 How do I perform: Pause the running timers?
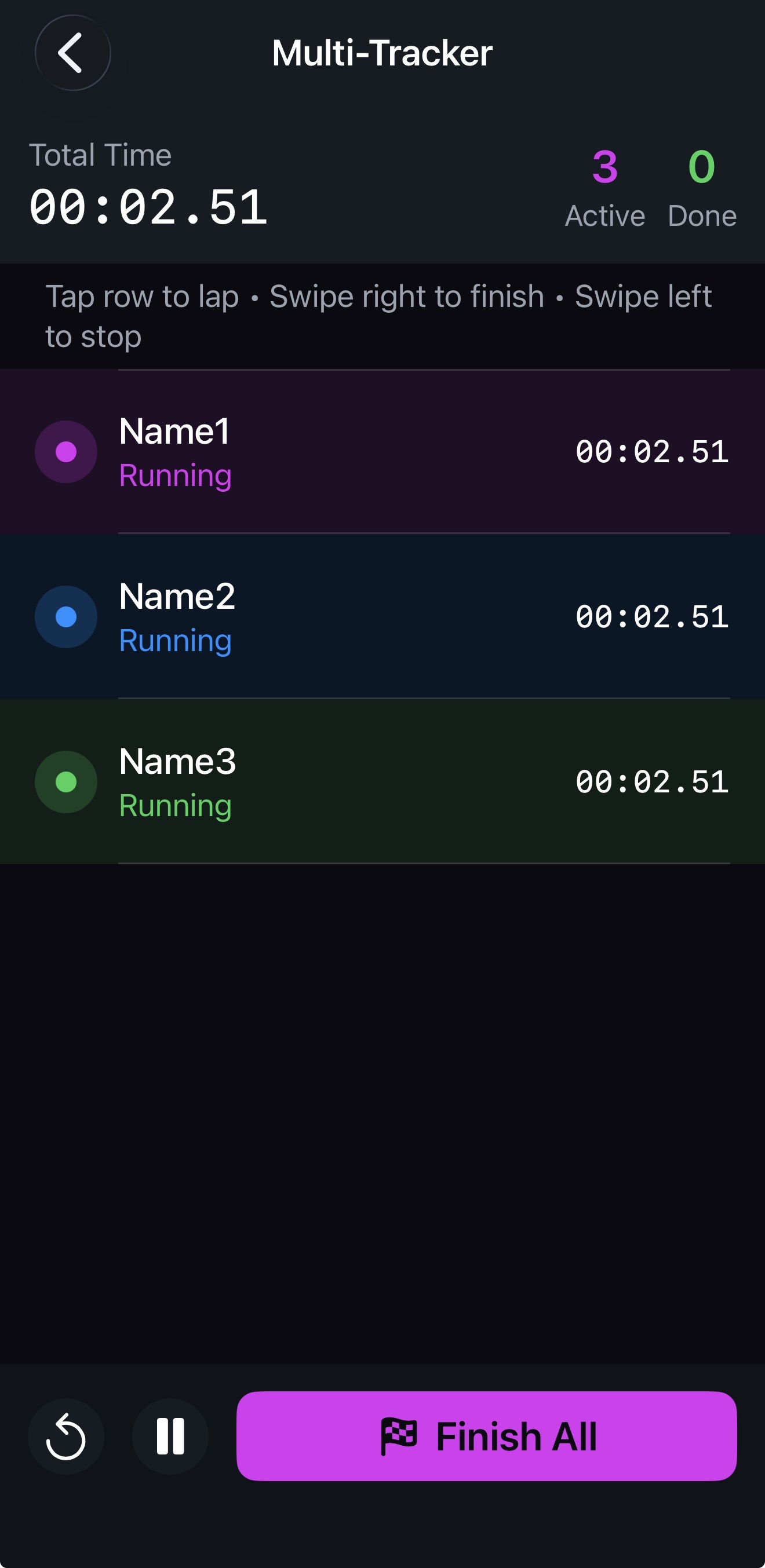coord(170,1437)
